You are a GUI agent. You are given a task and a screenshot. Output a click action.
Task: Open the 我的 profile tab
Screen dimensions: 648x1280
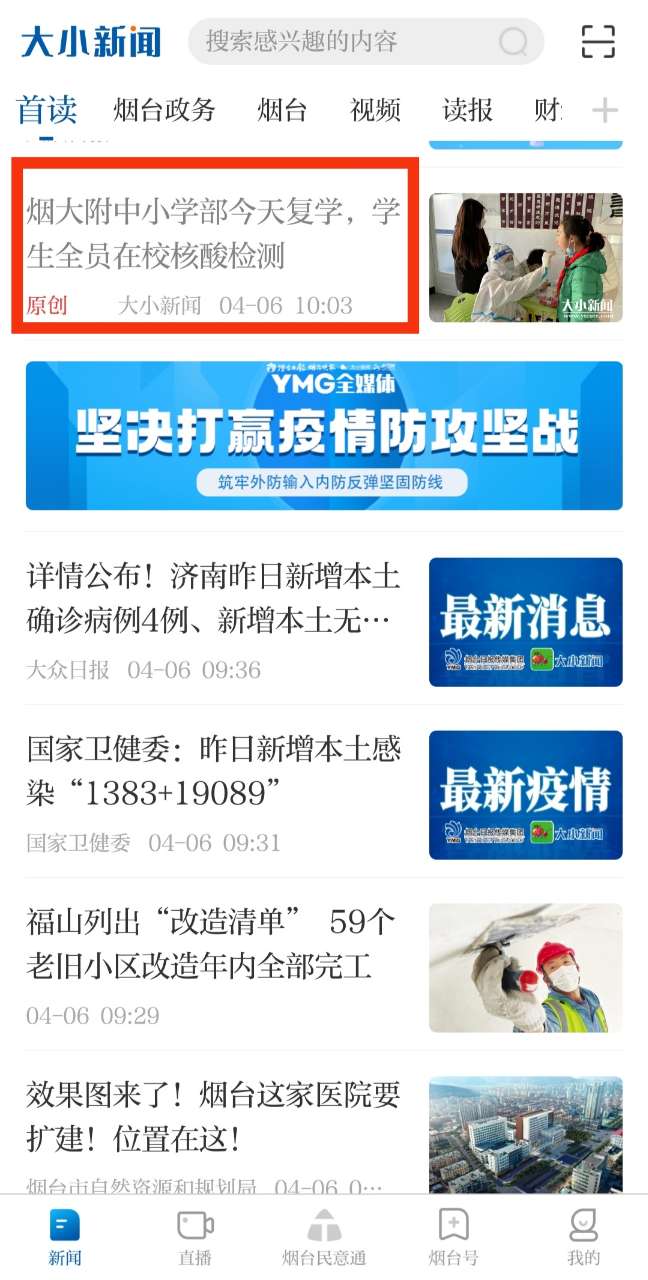583,1238
